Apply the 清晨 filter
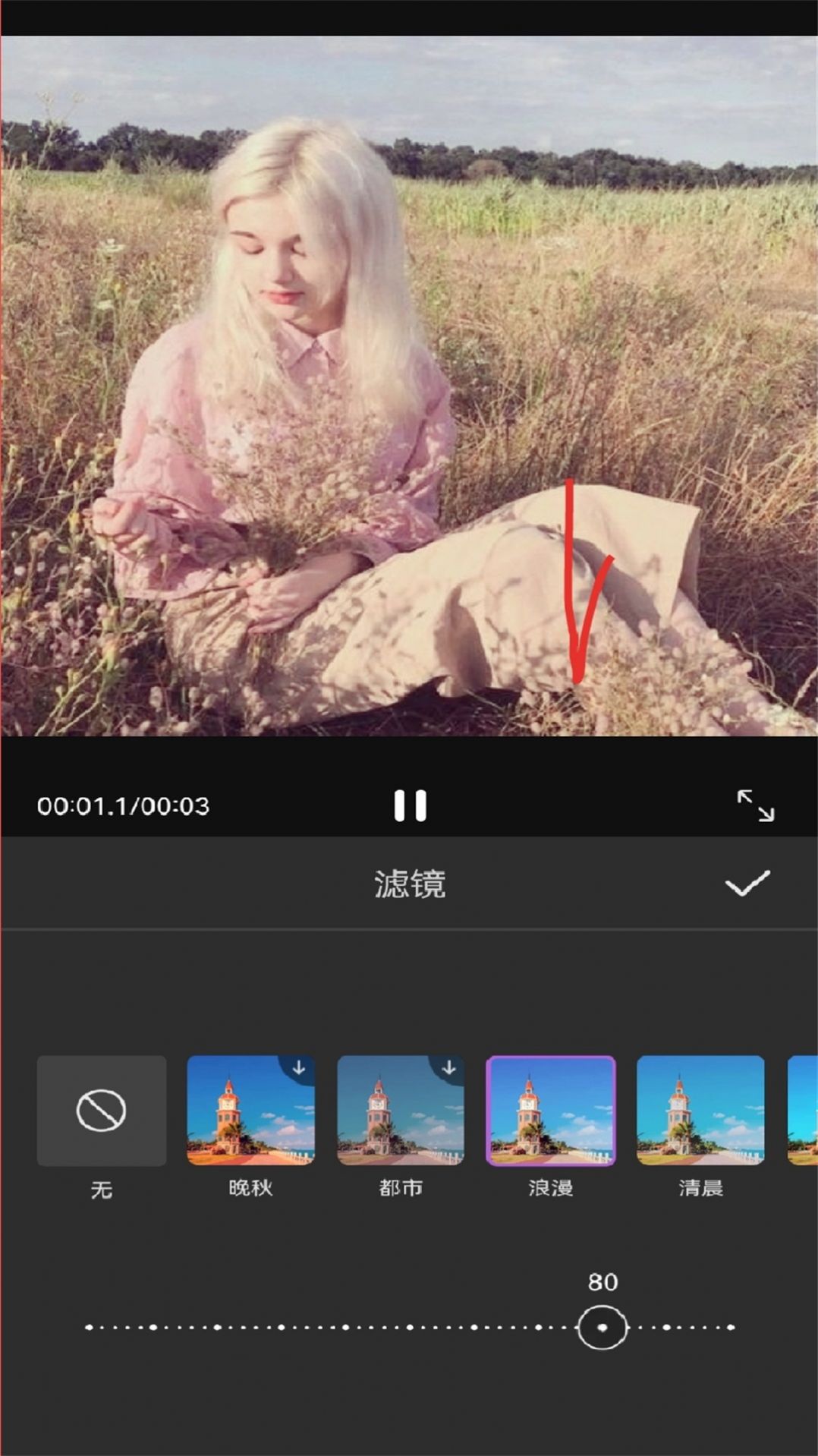This screenshot has width=818, height=1456. coord(700,1110)
